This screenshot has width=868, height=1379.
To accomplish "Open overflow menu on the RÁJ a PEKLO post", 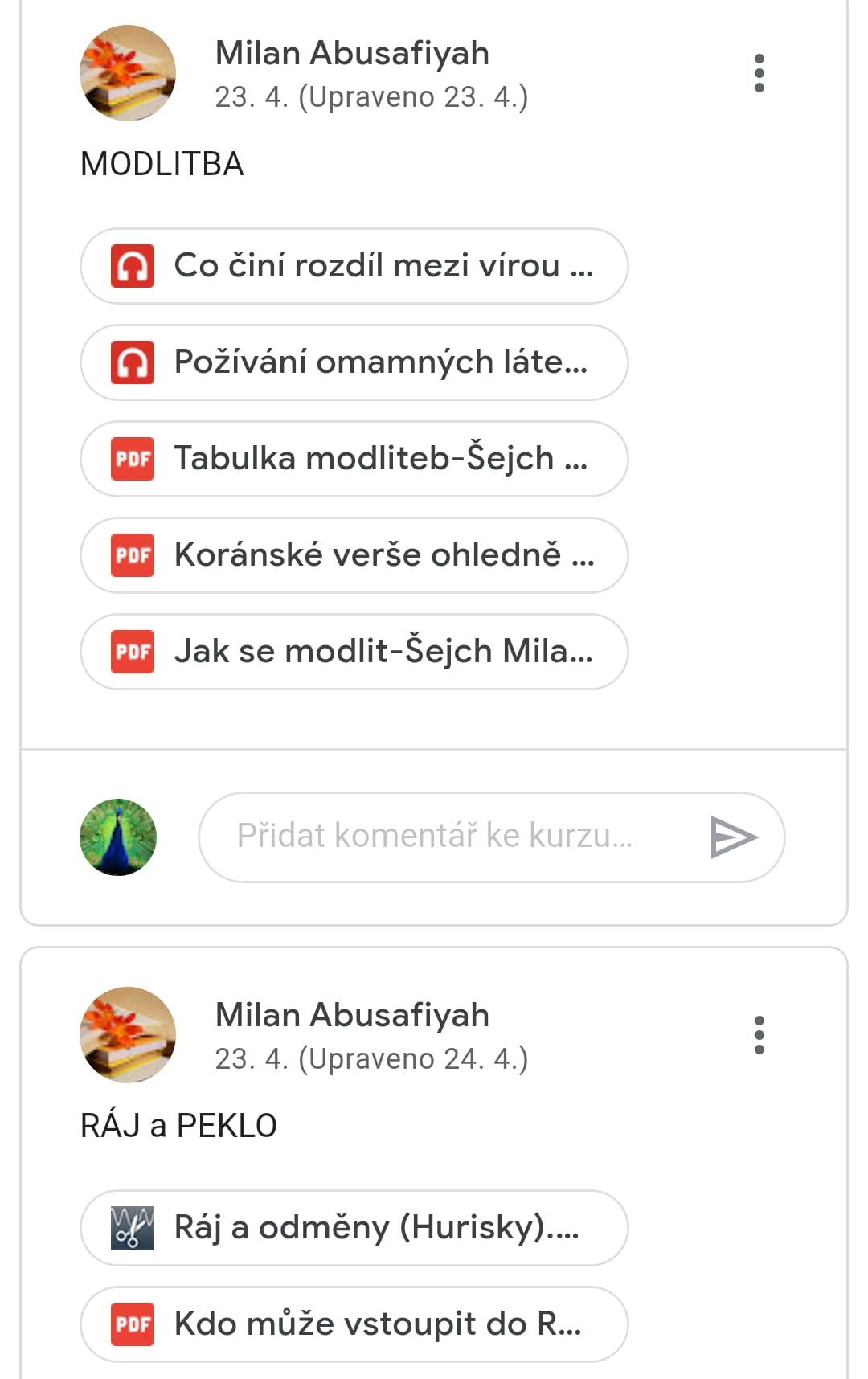I will click(x=759, y=1035).
